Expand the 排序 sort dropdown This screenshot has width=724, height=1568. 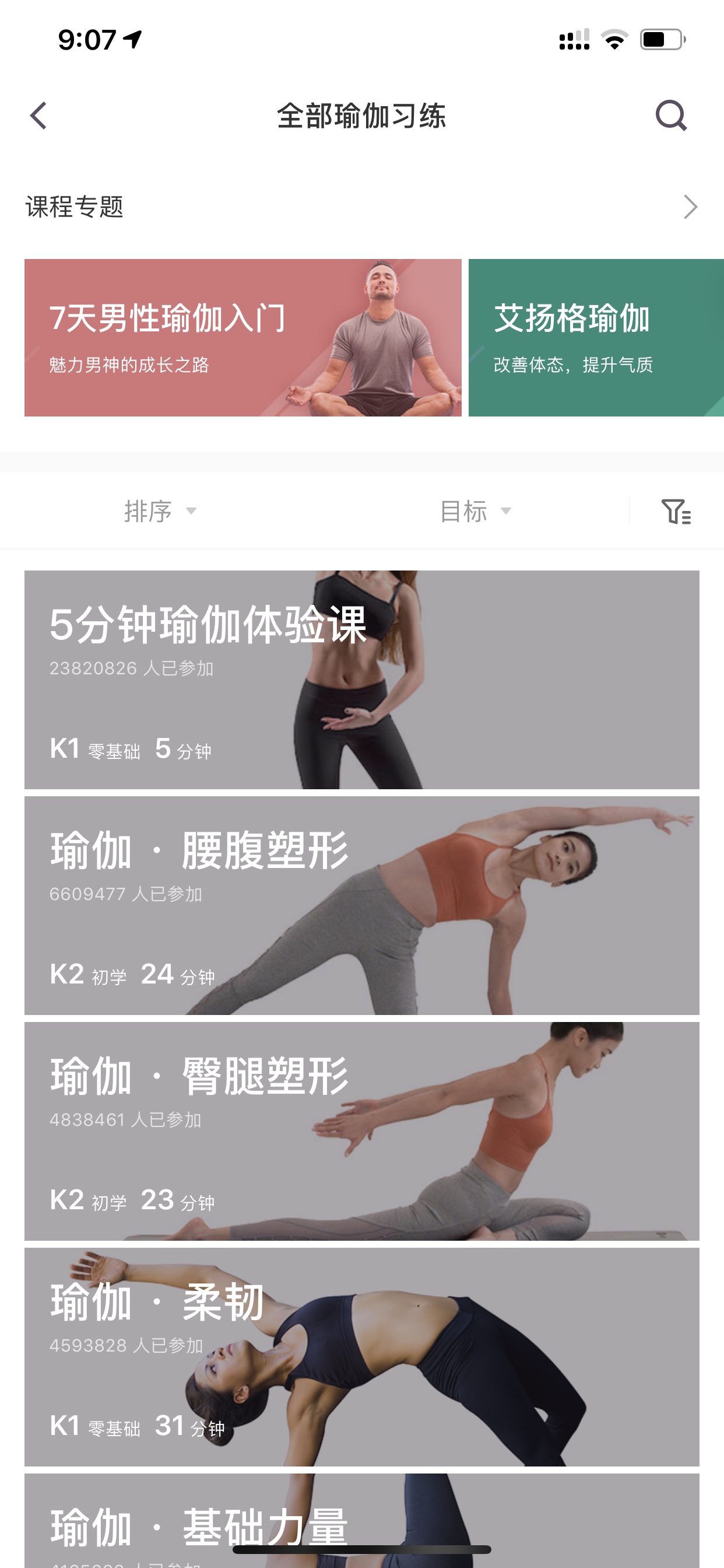click(x=160, y=512)
